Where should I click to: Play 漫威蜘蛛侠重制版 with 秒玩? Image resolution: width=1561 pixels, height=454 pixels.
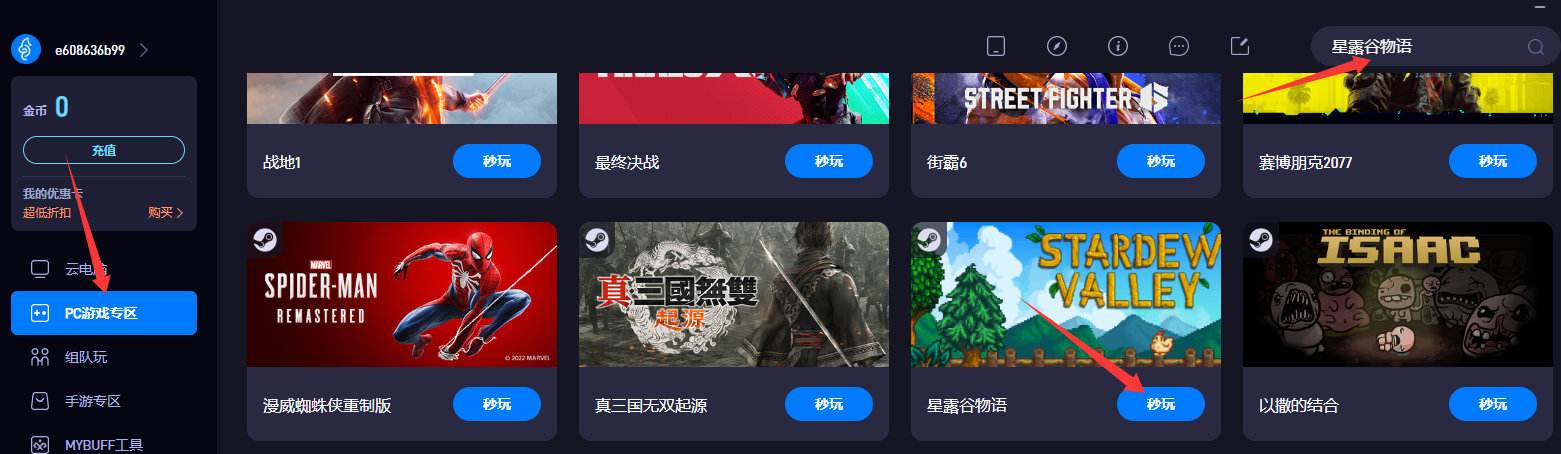[x=496, y=404]
